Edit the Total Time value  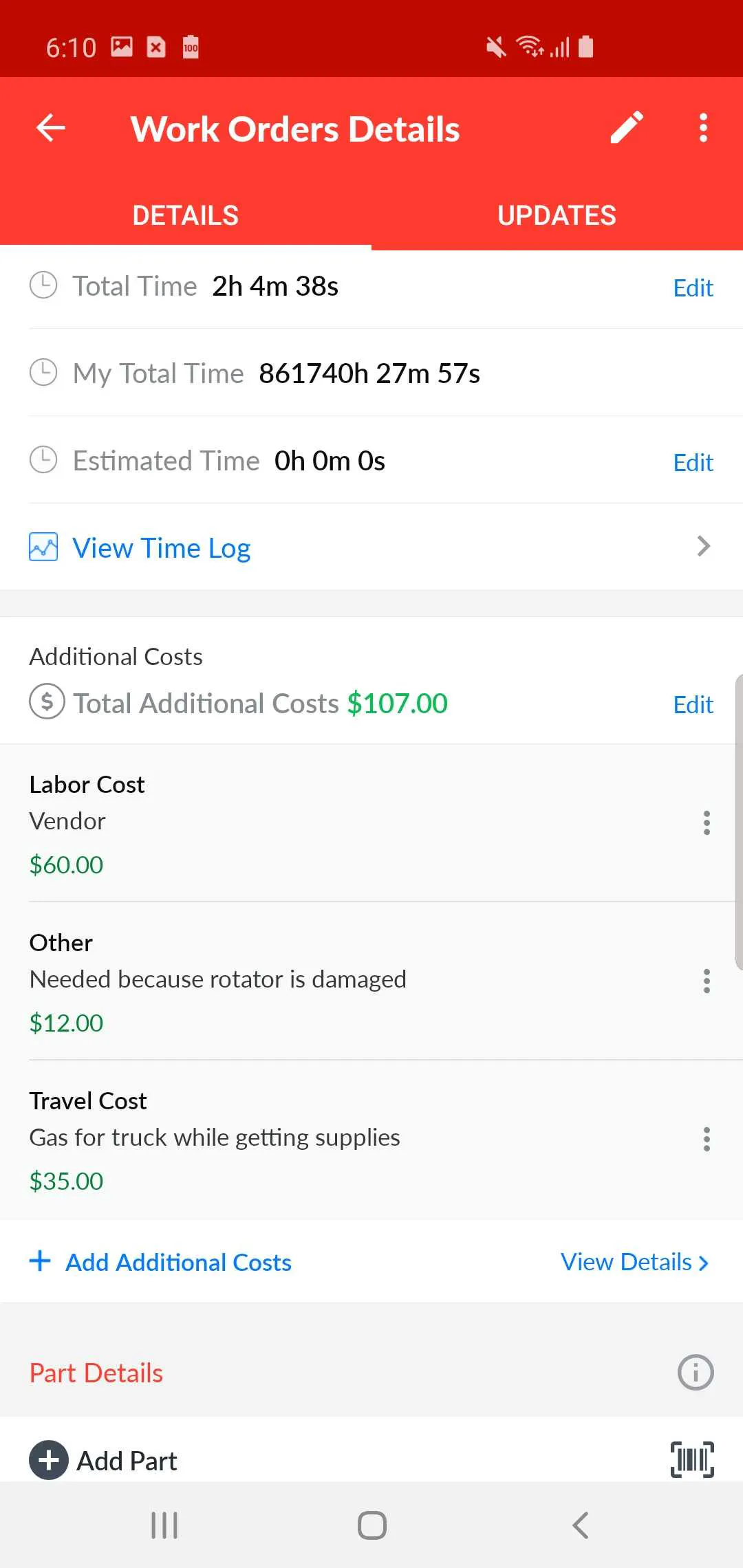(693, 287)
